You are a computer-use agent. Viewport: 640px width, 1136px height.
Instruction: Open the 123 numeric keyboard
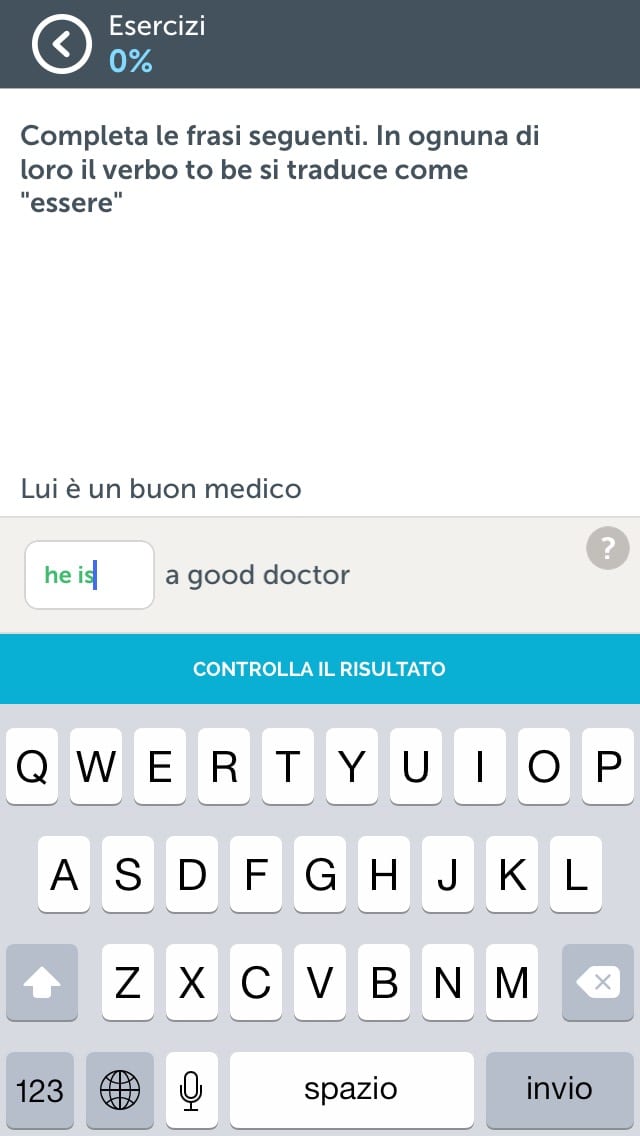(40, 1089)
